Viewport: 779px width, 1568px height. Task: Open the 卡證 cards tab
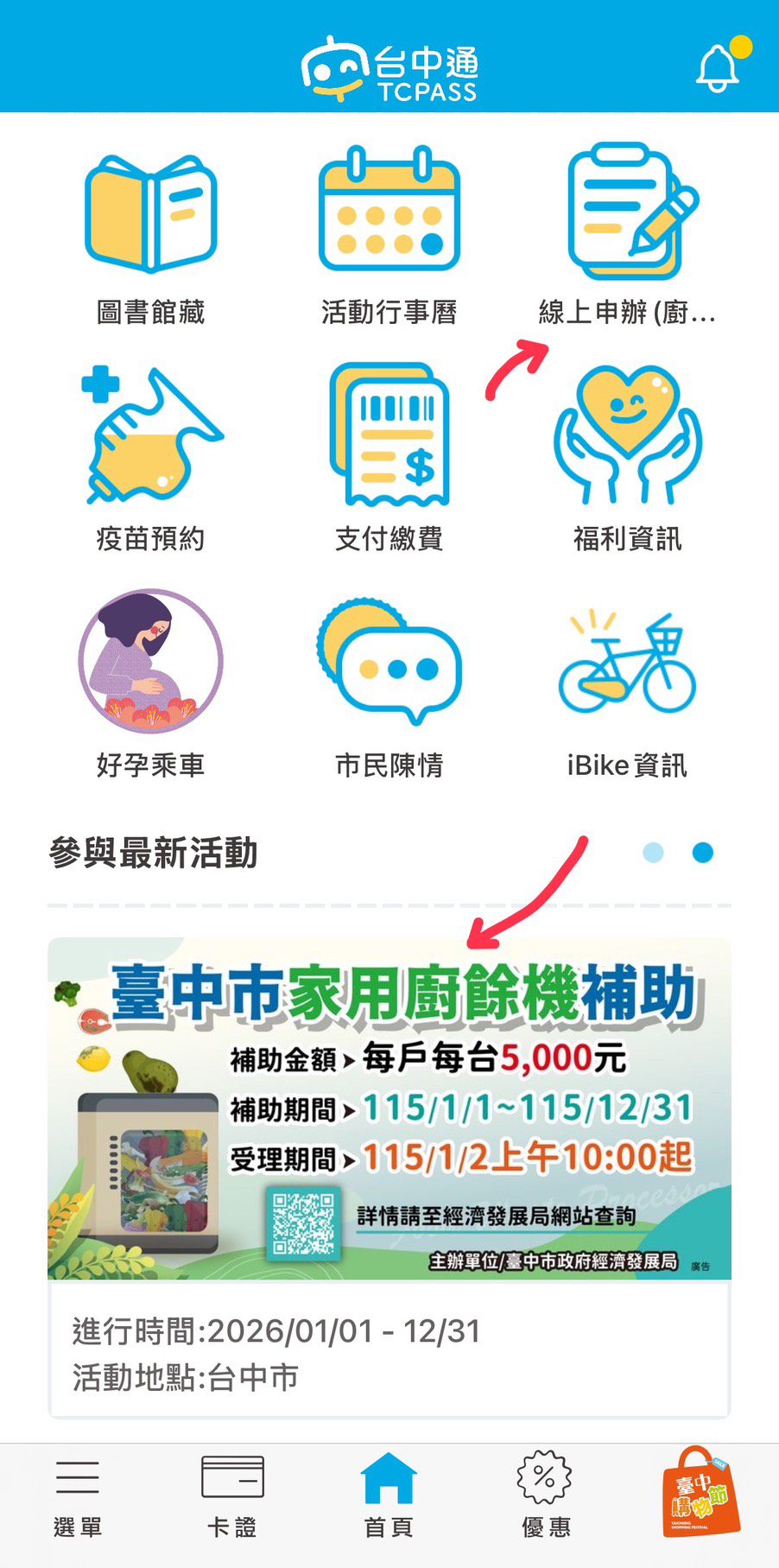231,1490
